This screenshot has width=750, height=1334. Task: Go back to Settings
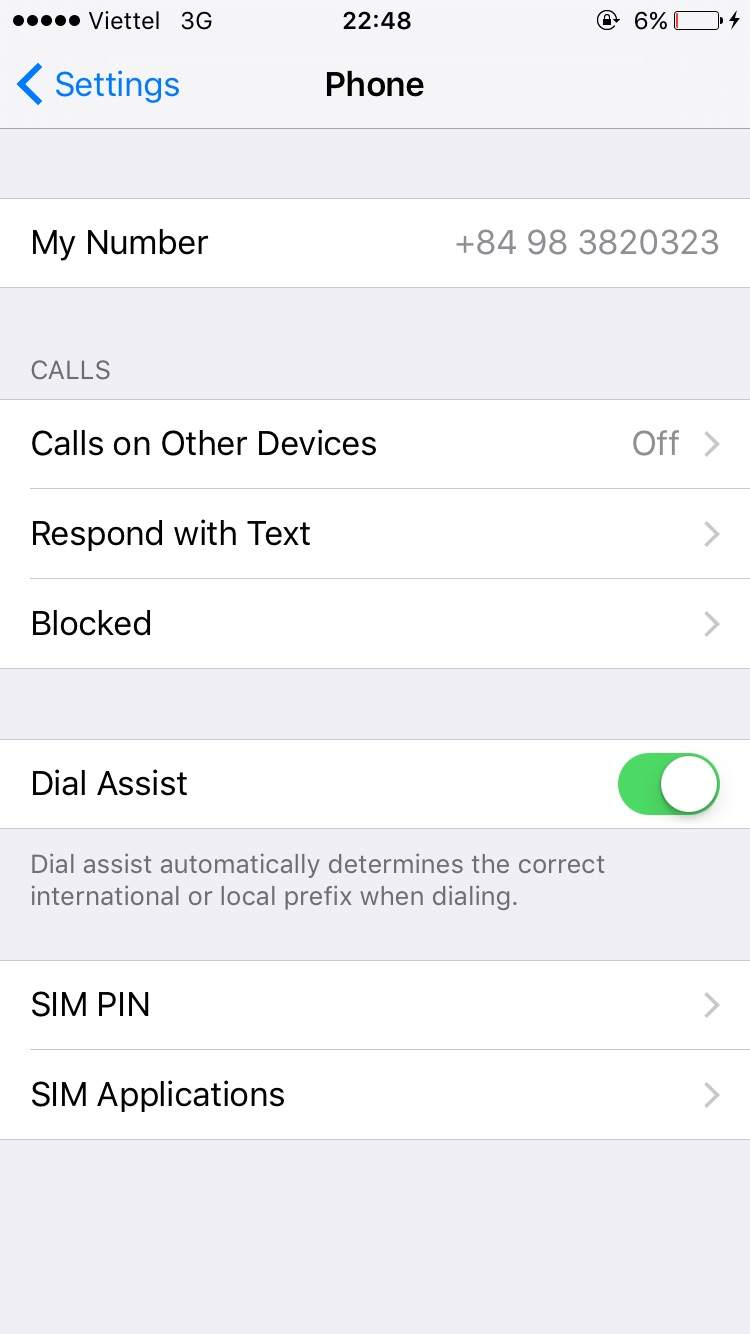coord(98,85)
